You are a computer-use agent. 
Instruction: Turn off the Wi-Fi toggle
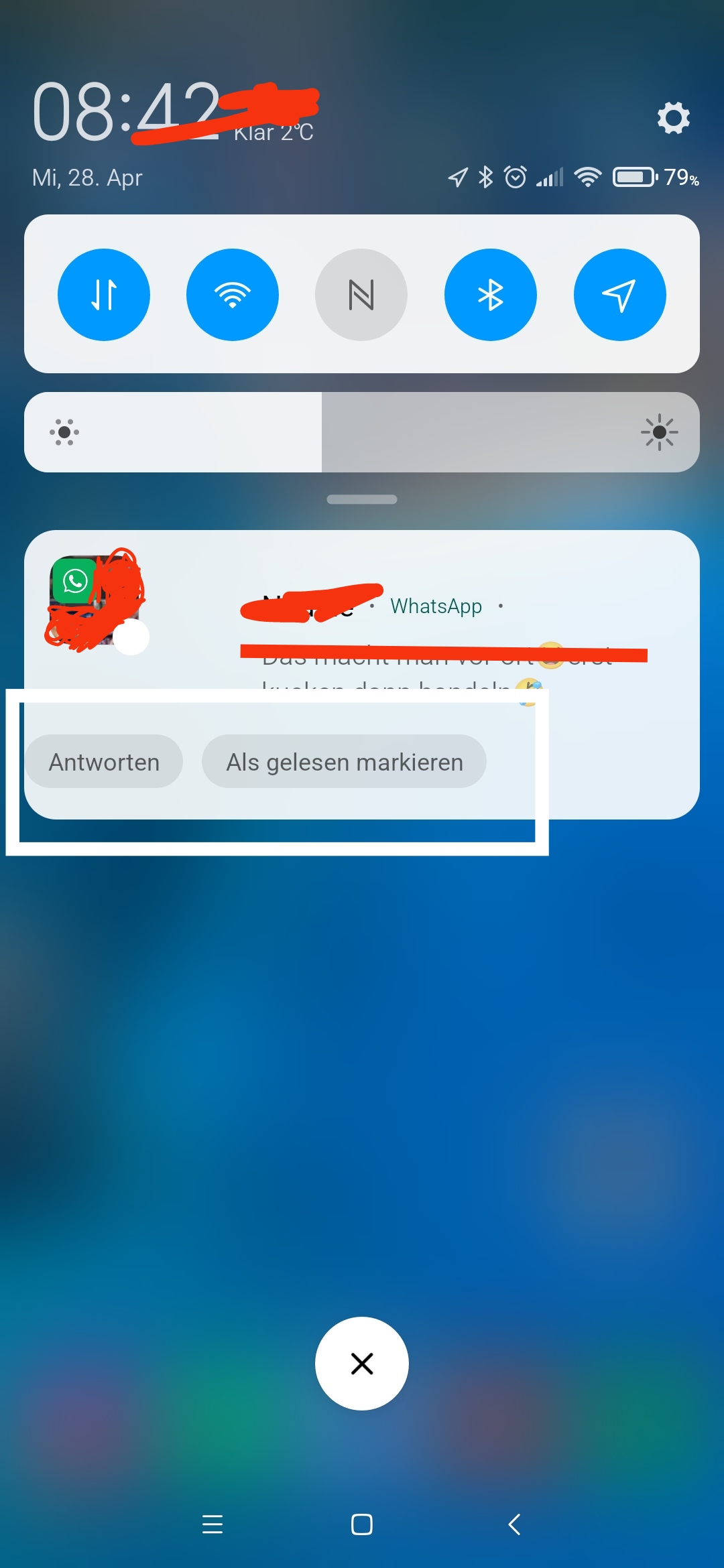(x=233, y=295)
